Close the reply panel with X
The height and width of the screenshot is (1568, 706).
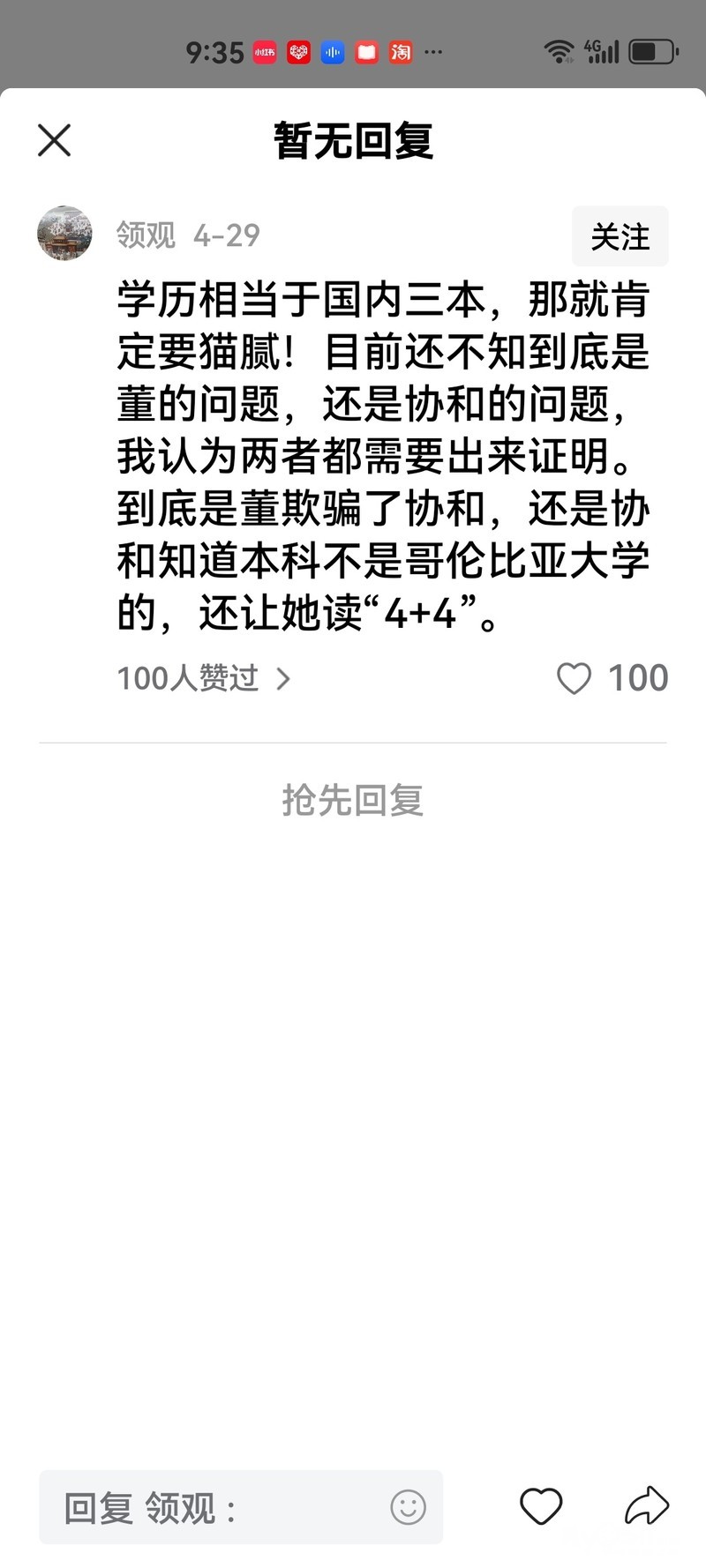coord(54,140)
